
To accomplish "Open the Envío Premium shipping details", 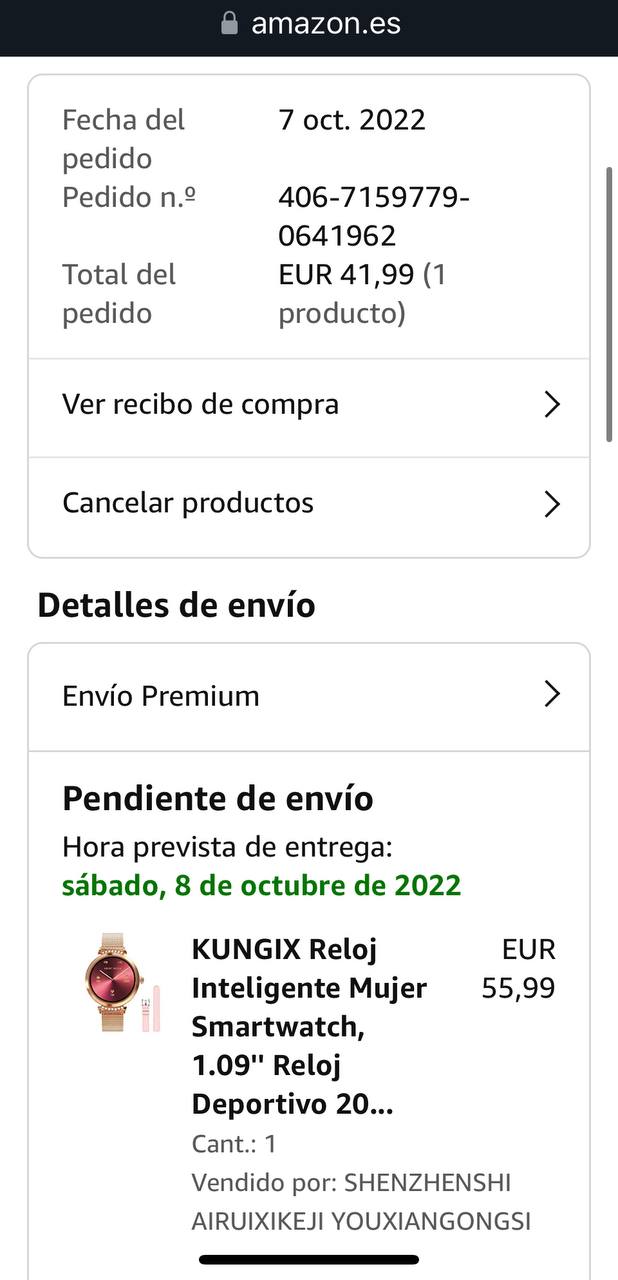I will pos(308,696).
